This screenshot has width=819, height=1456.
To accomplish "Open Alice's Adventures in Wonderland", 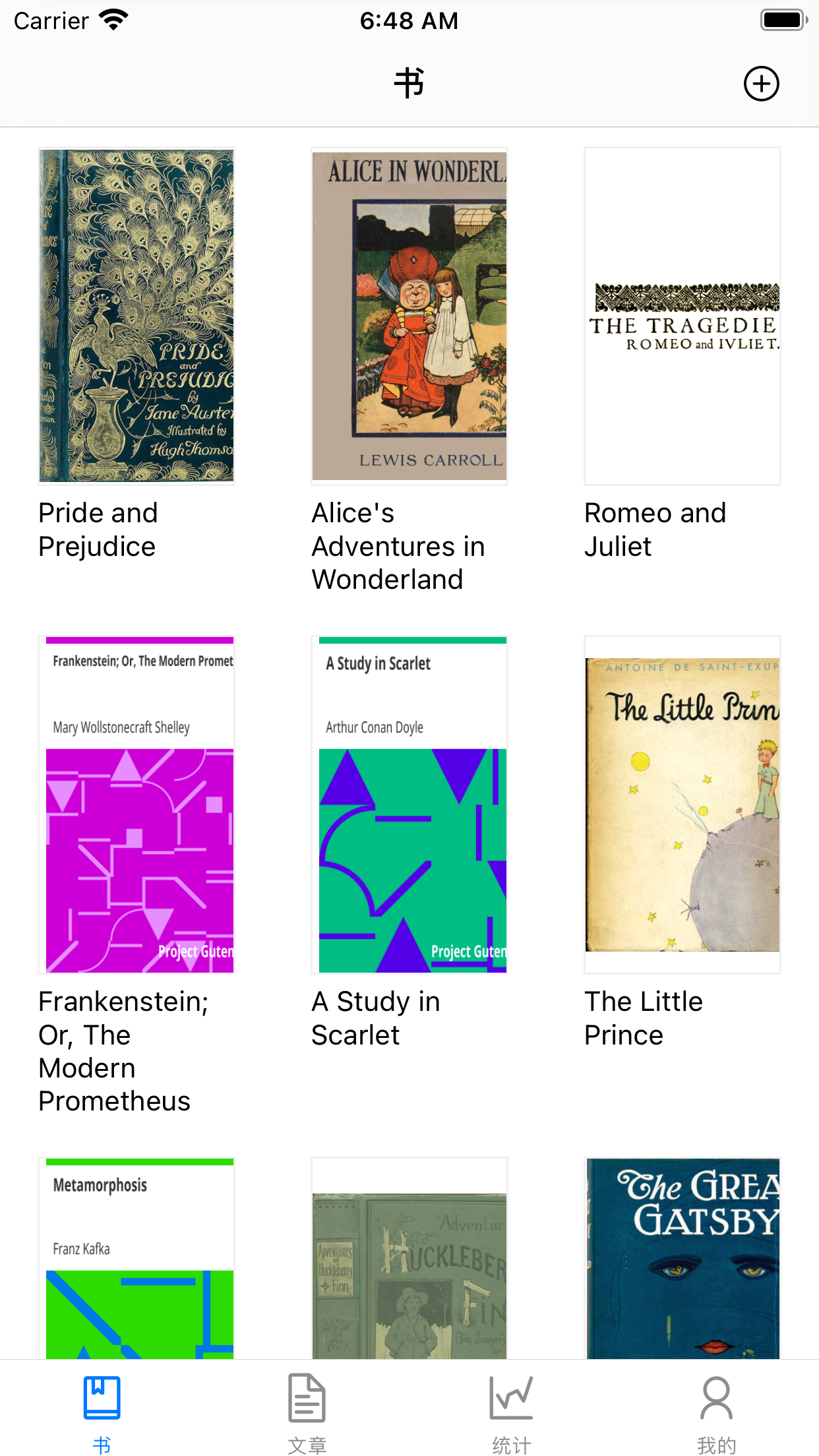I will [x=409, y=317].
